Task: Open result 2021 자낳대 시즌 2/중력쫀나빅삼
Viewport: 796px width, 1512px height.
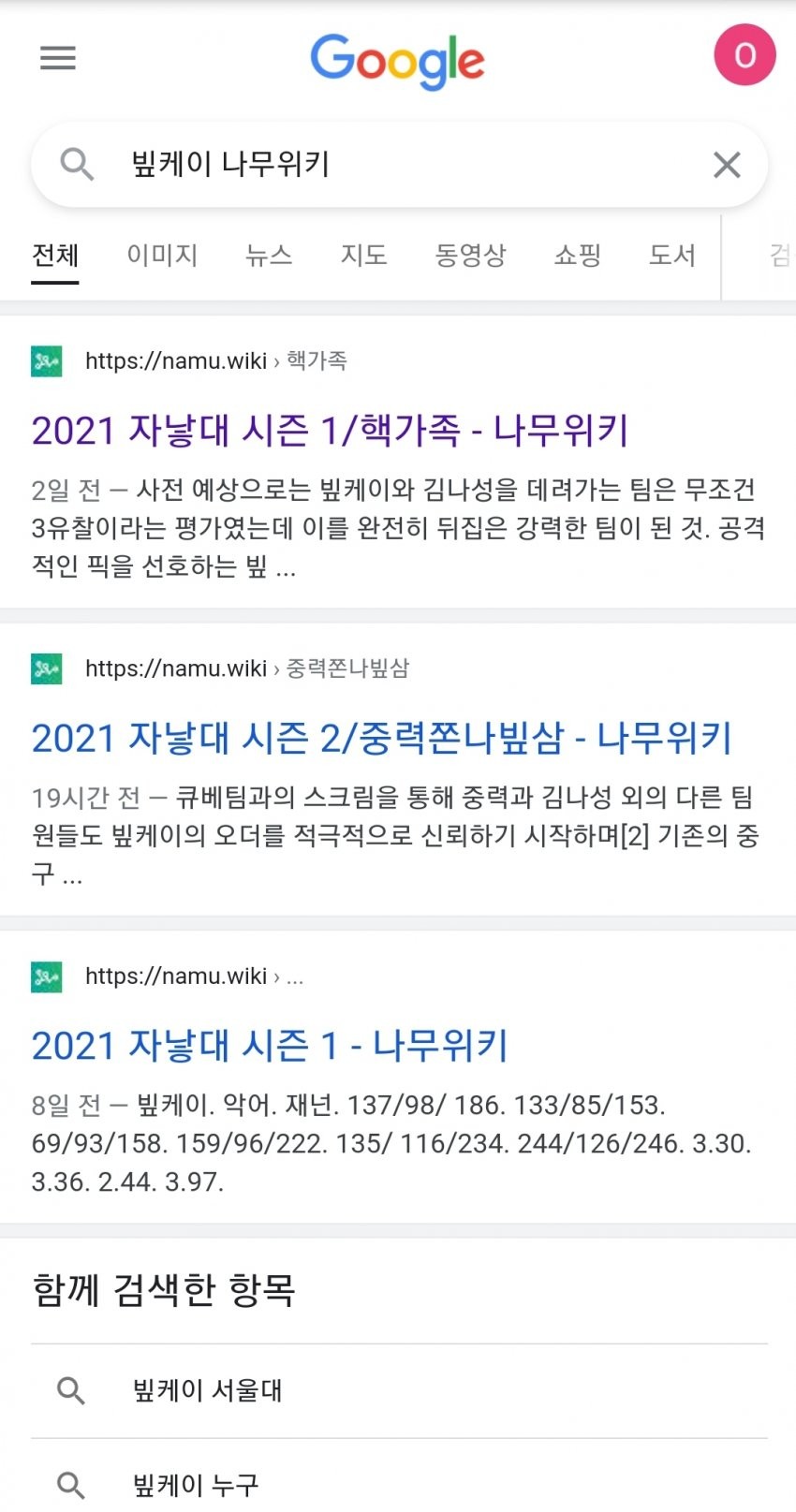Action: [381, 738]
